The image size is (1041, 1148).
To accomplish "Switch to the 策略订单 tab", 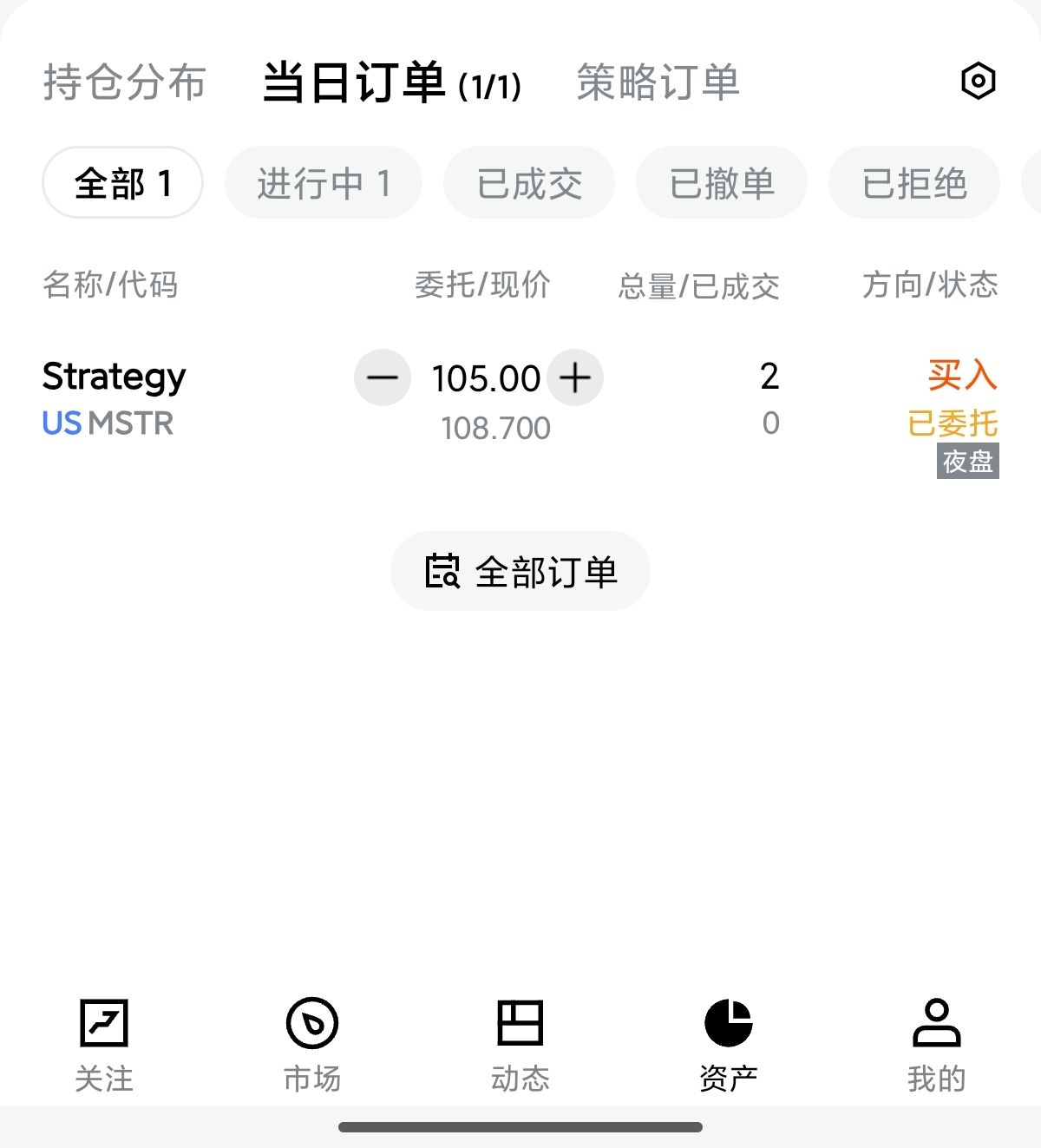I will pos(658,83).
